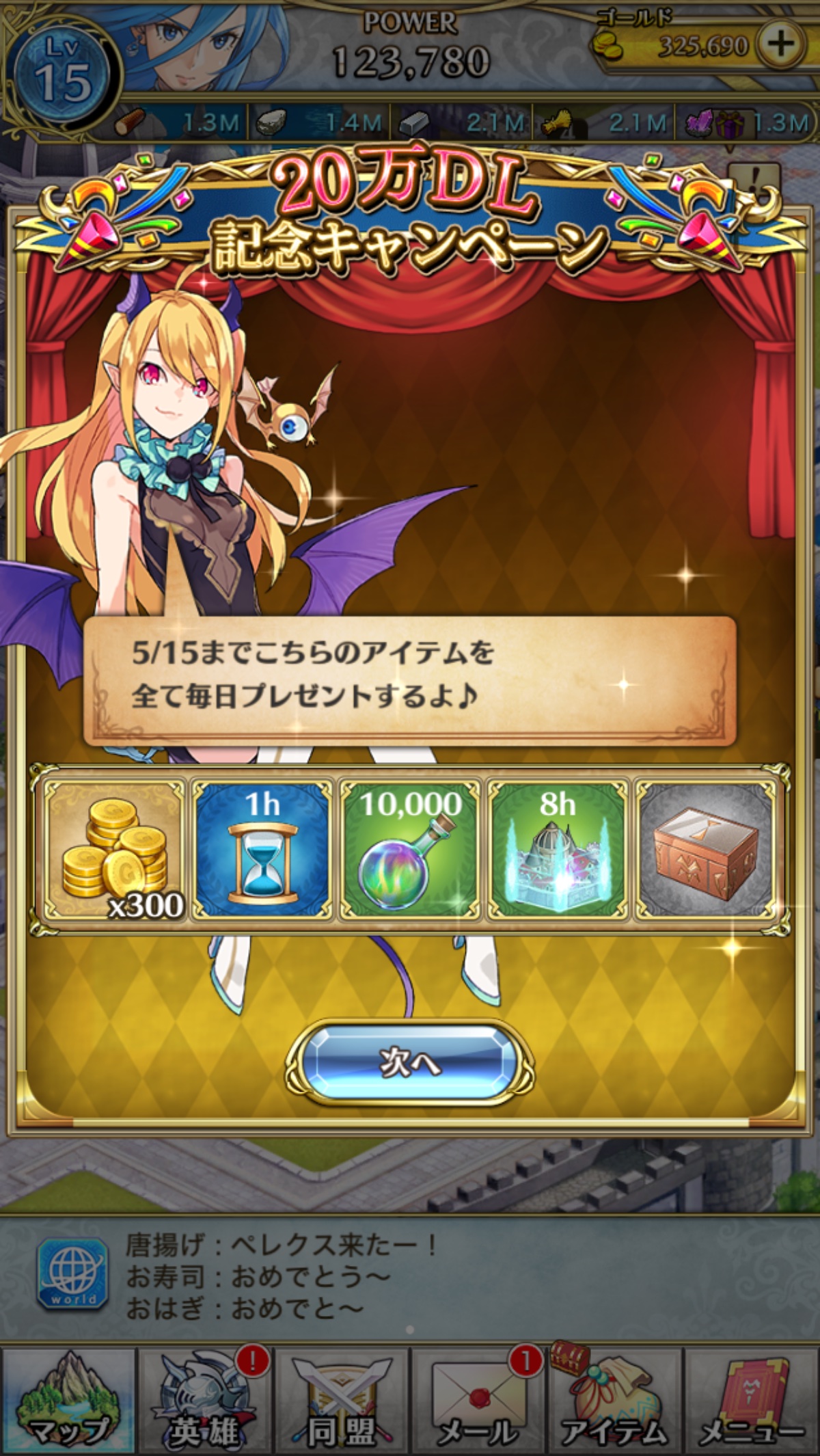View the 1h hourglass speedup reward
This screenshot has width=820, height=1456.
(x=262, y=850)
